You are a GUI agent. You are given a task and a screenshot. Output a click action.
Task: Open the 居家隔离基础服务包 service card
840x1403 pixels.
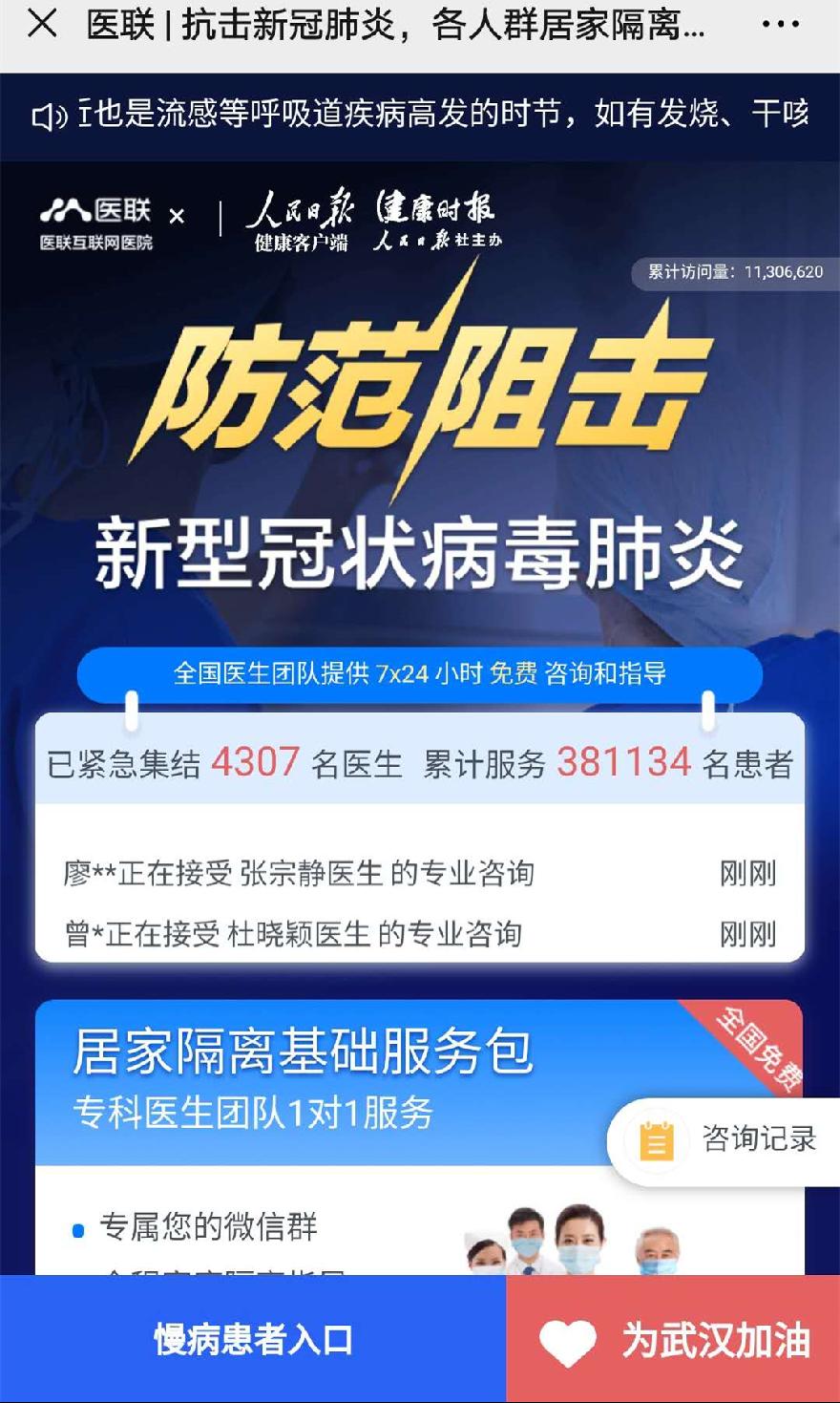point(418,1137)
